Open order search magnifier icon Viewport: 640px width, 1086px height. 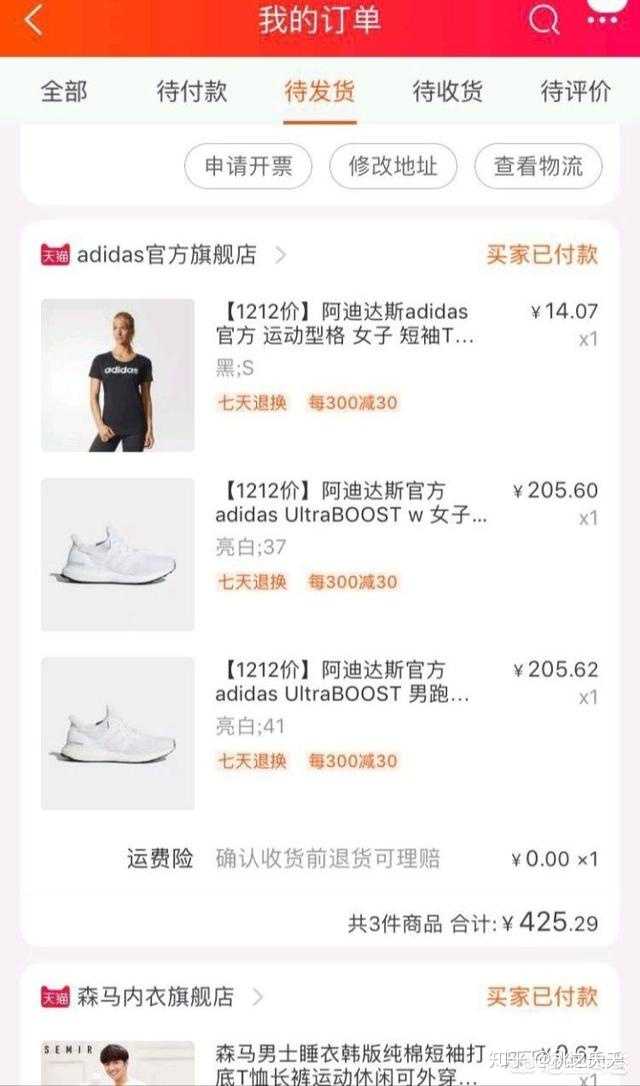coord(544,19)
